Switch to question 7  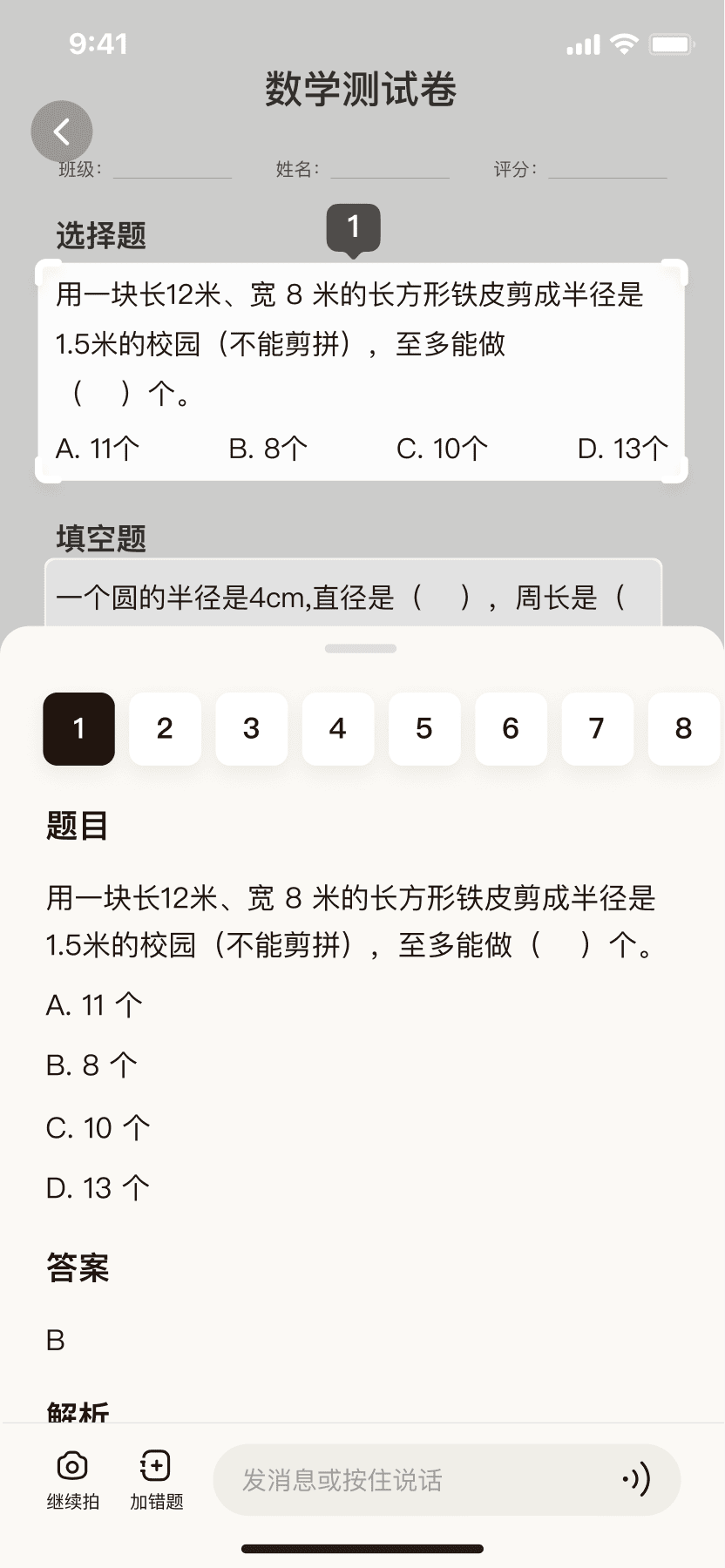tap(597, 729)
